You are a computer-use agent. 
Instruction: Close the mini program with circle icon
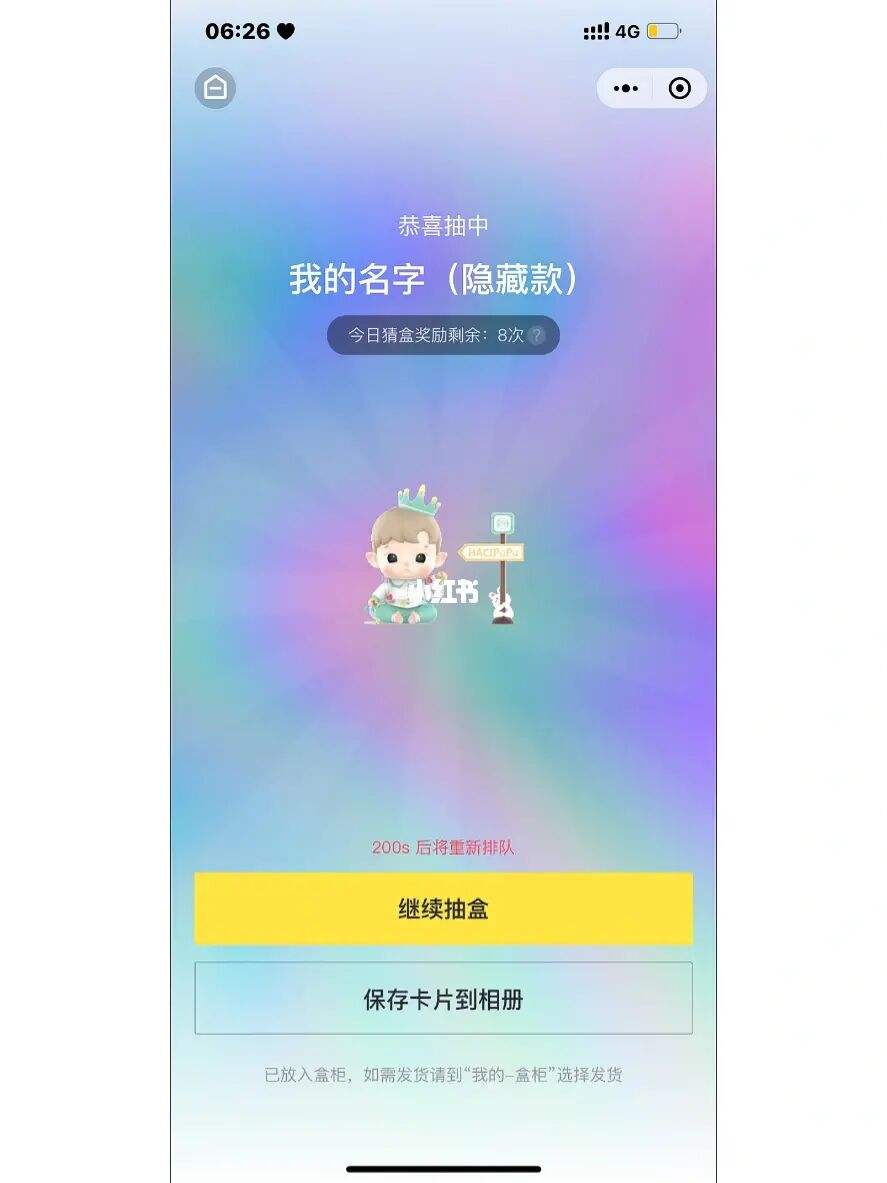(x=680, y=89)
